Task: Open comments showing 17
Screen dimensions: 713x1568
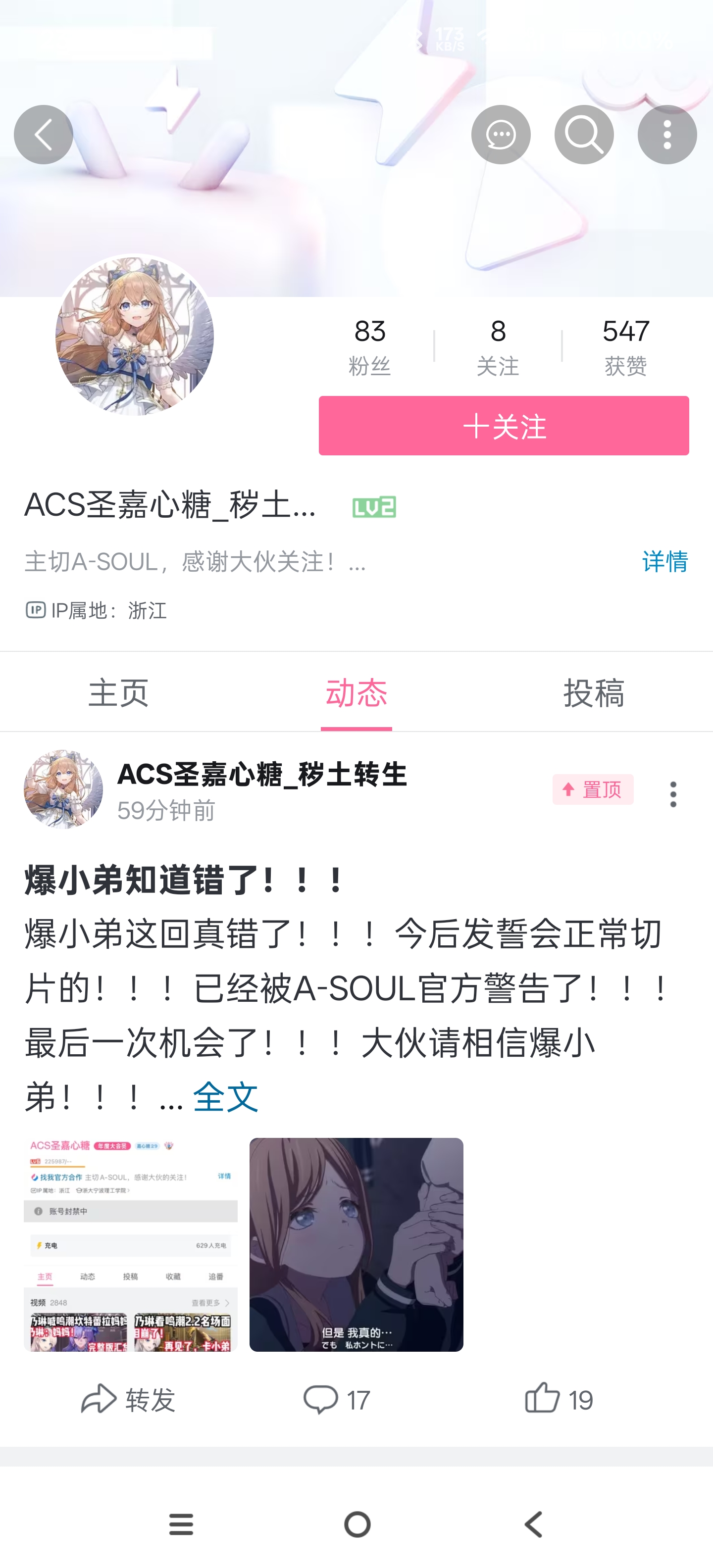Action: click(337, 1399)
